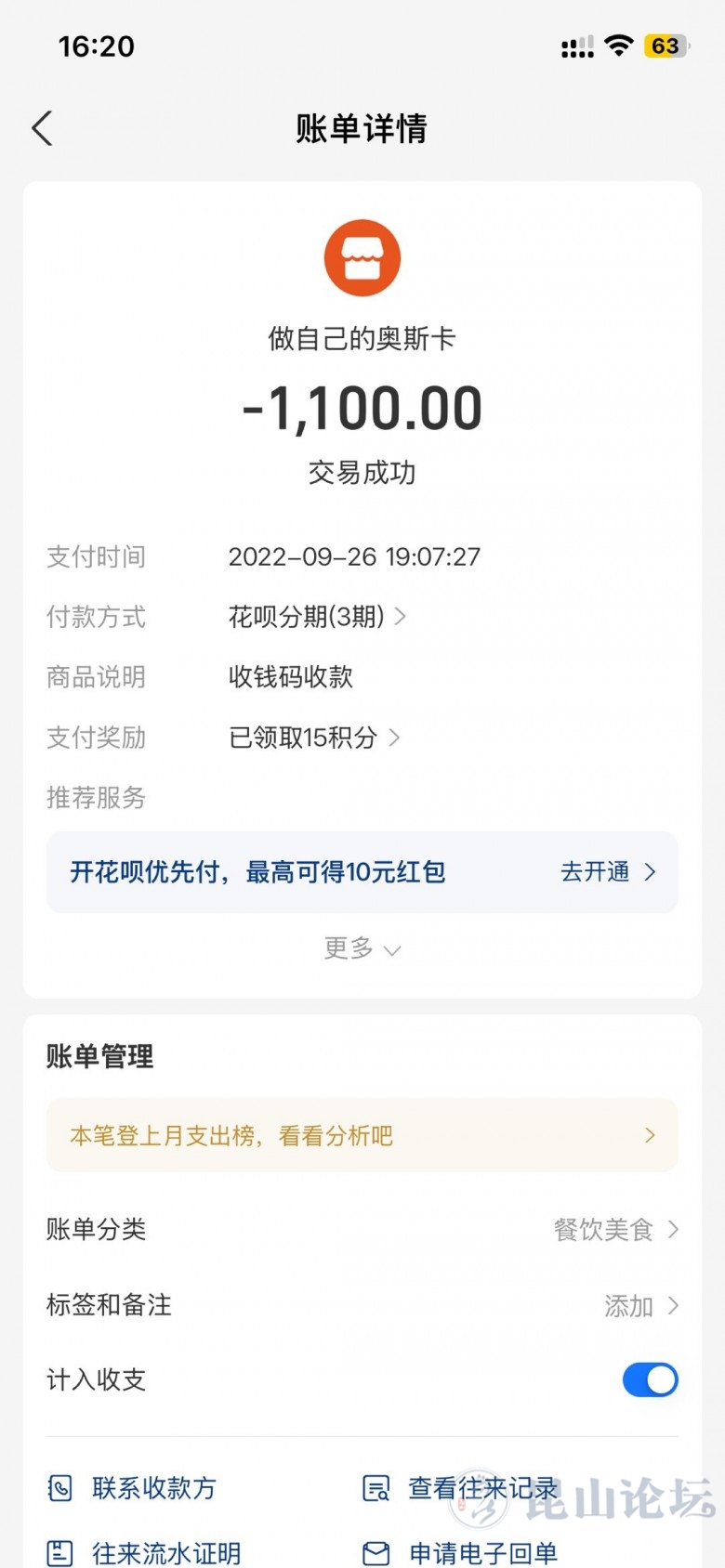View 已领取15积分 payment reward

(313, 738)
